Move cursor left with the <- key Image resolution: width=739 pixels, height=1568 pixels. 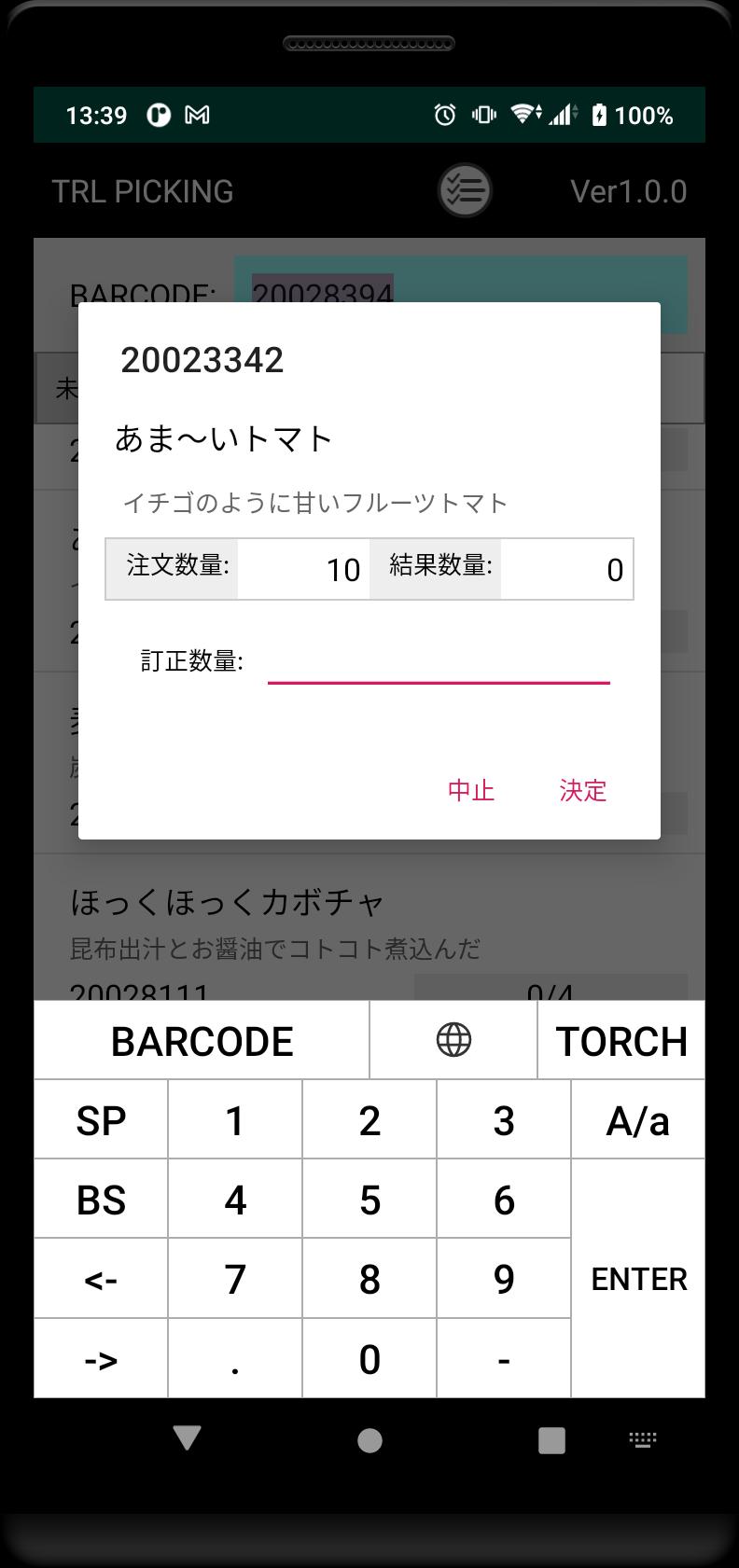click(x=101, y=1279)
